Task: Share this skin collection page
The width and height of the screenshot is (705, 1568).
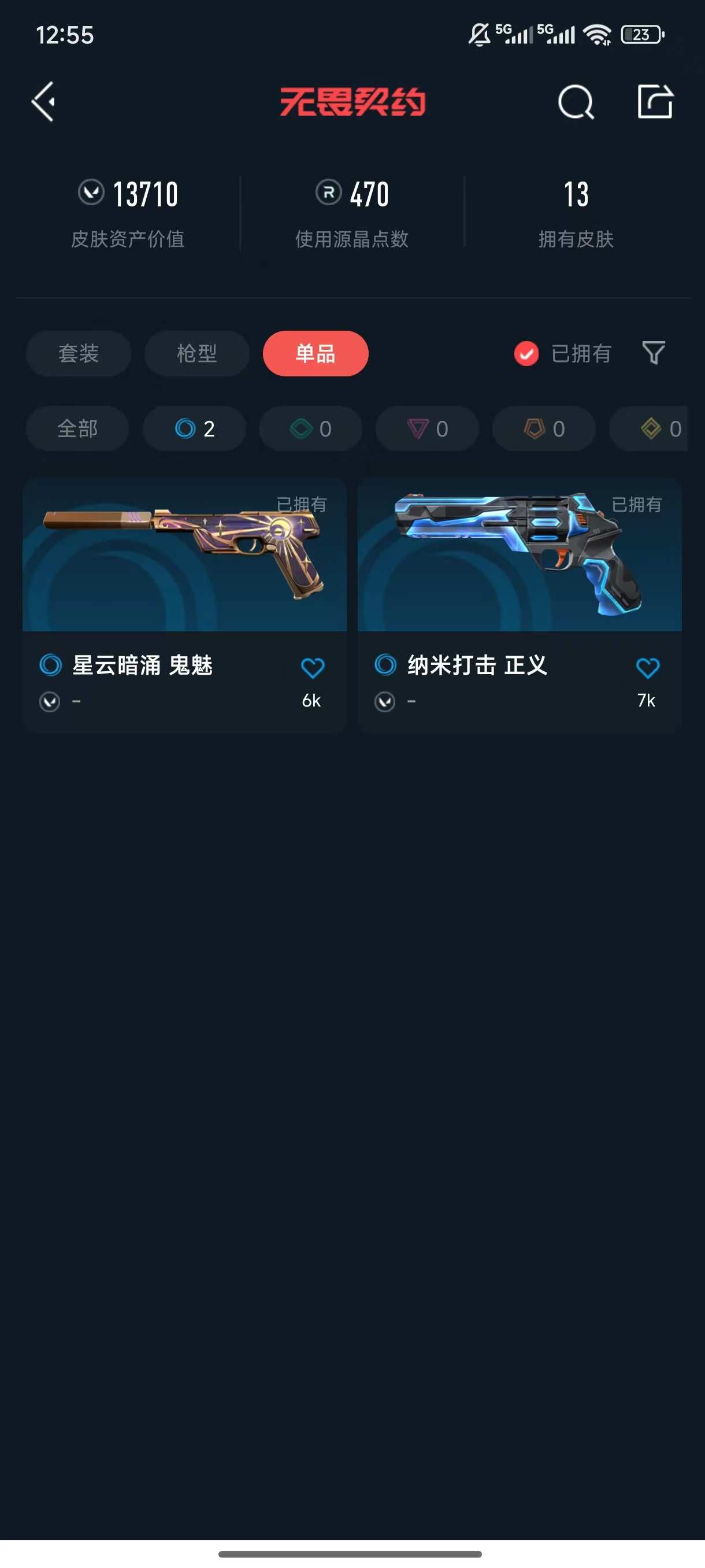Action: tap(655, 101)
